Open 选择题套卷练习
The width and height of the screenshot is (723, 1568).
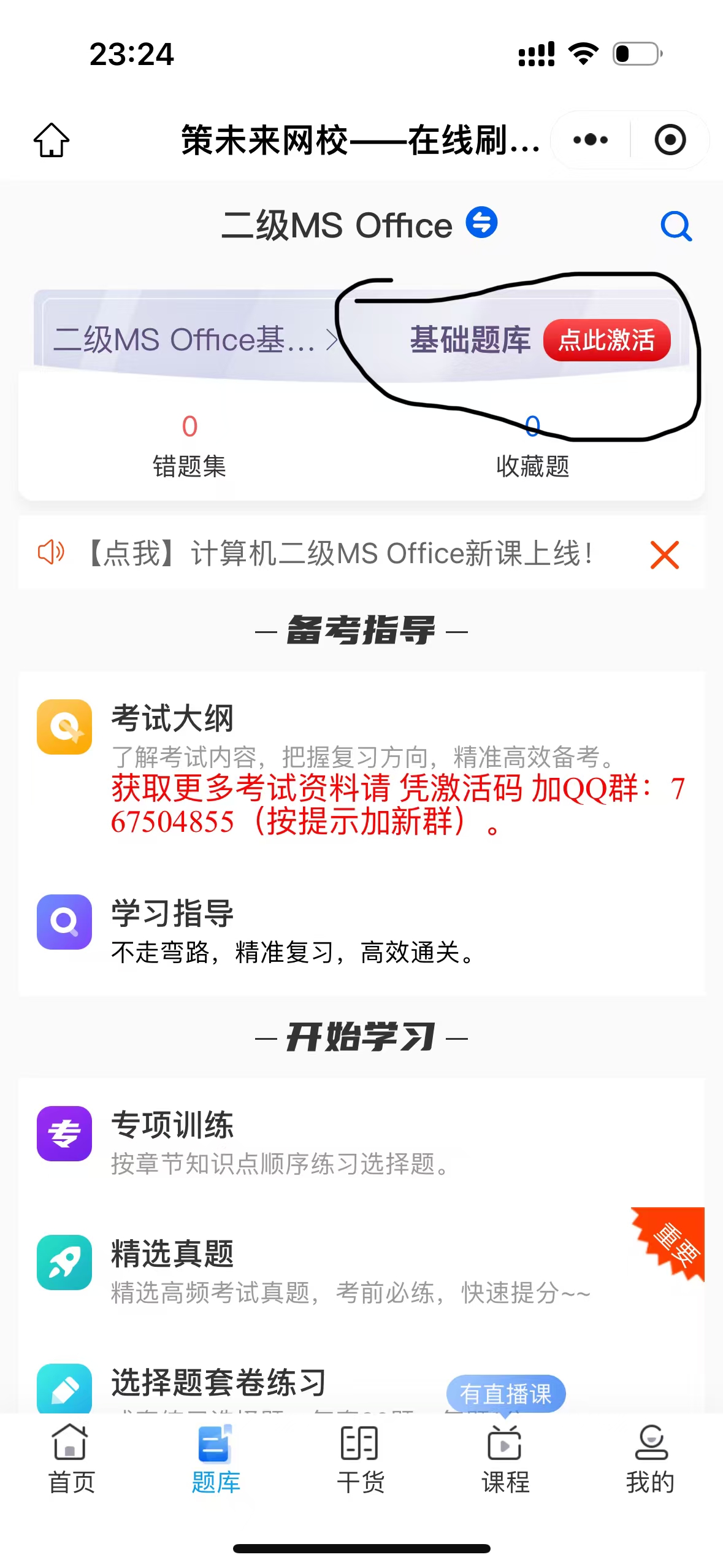[x=362, y=1386]
